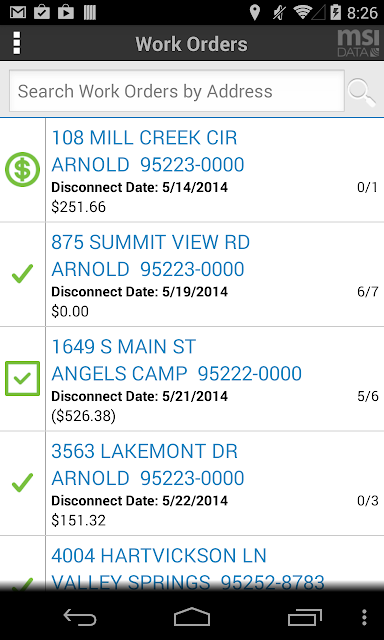Image resolution: width=384 pixels, height=640 pixels.
Task: Return to the home screen
Action: coord(192,616)
